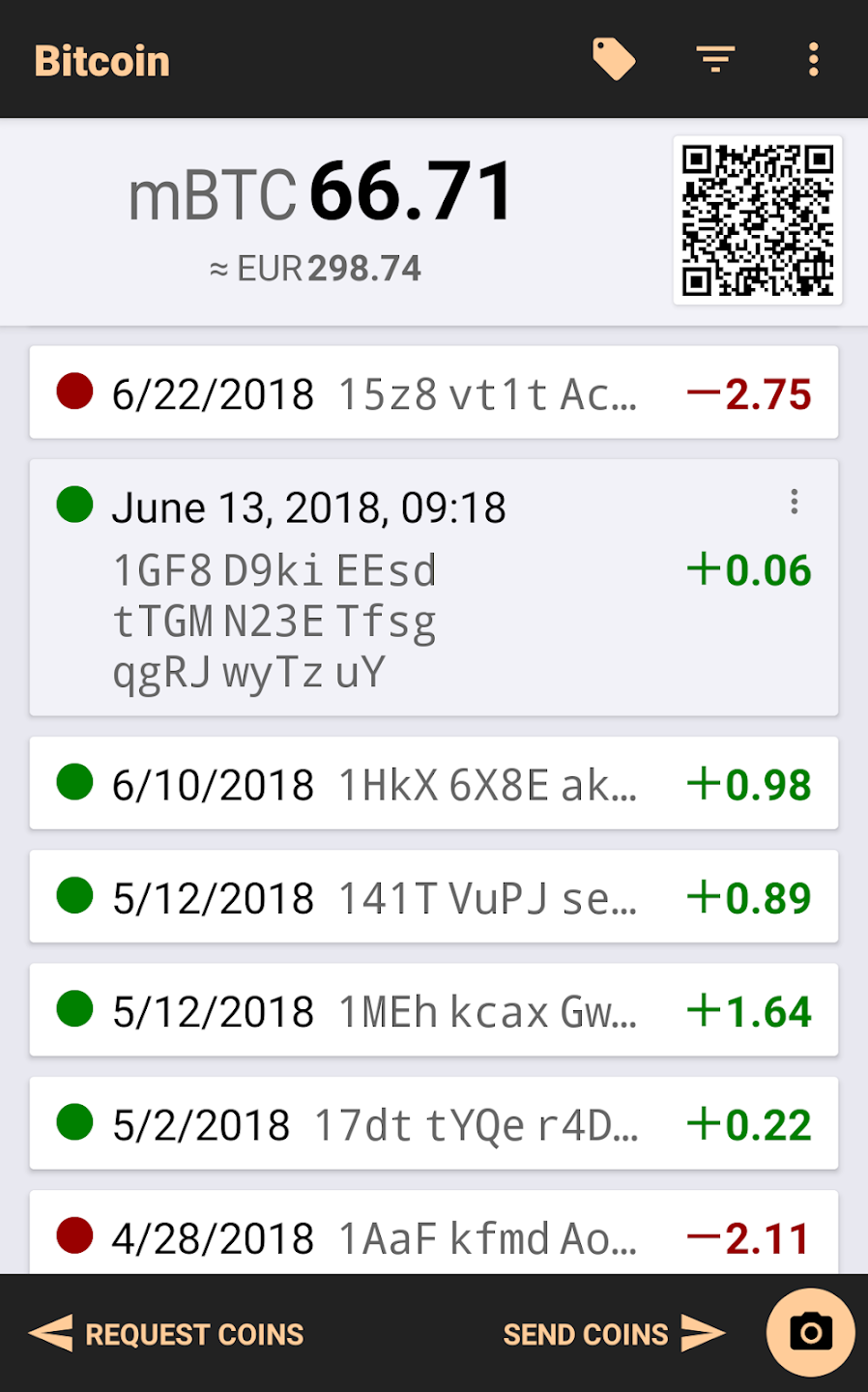Image resolution: width=868 pixels, height=1392 pixels.
Task: Select the 5/12/2018 transaction of +0.89
Action: click(x=434, y=897)
